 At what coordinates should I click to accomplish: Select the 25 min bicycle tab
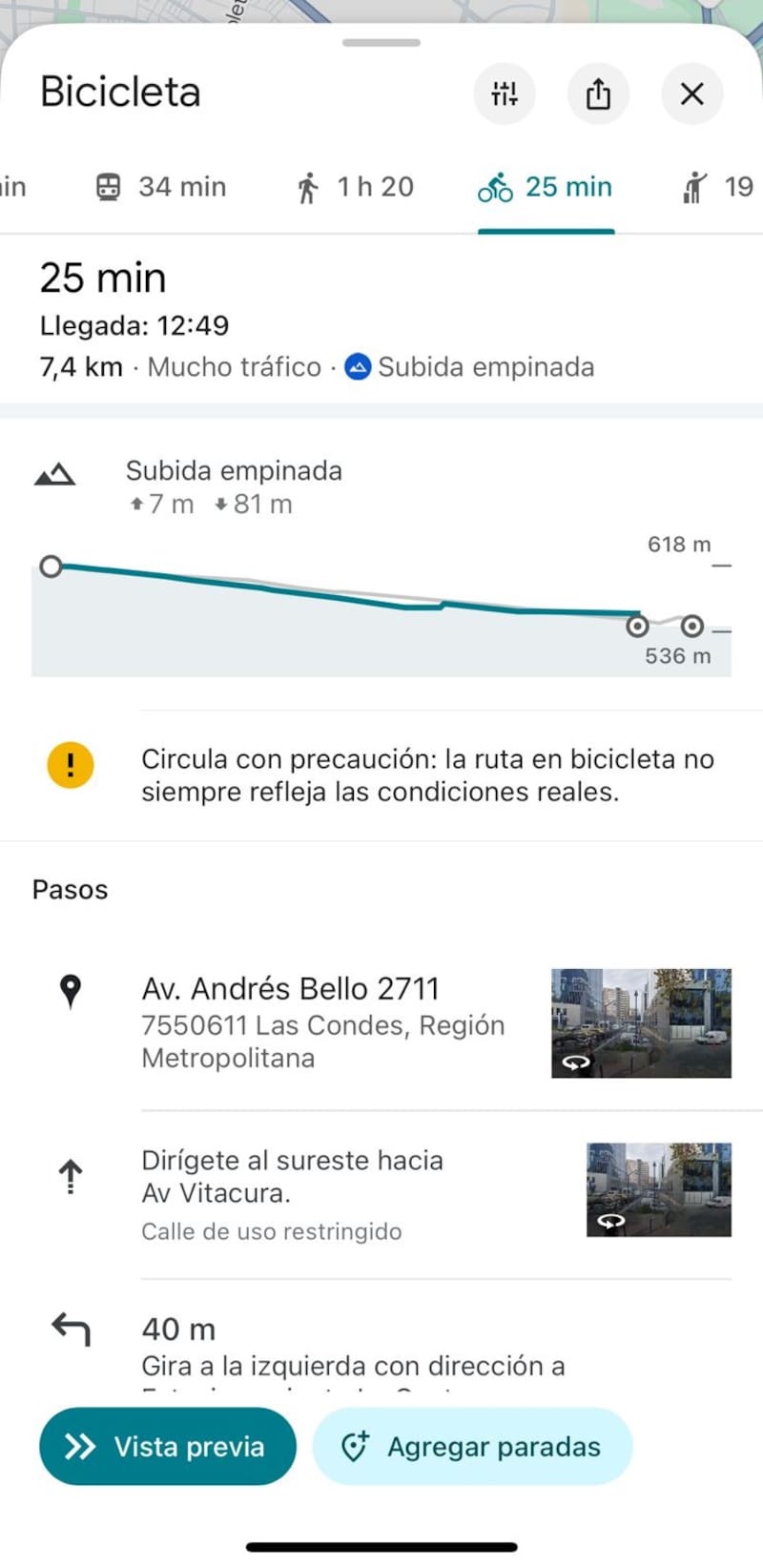coord(546,187)
